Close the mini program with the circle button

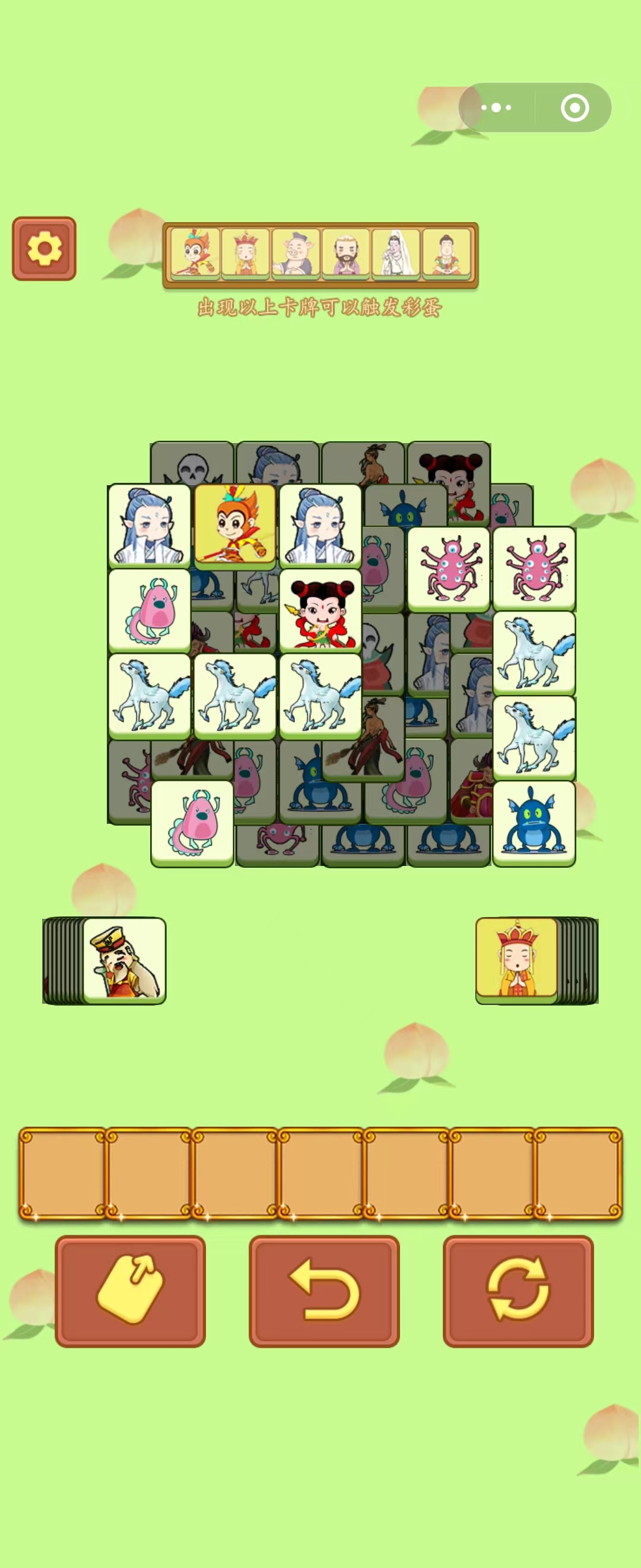coord(574,108)
